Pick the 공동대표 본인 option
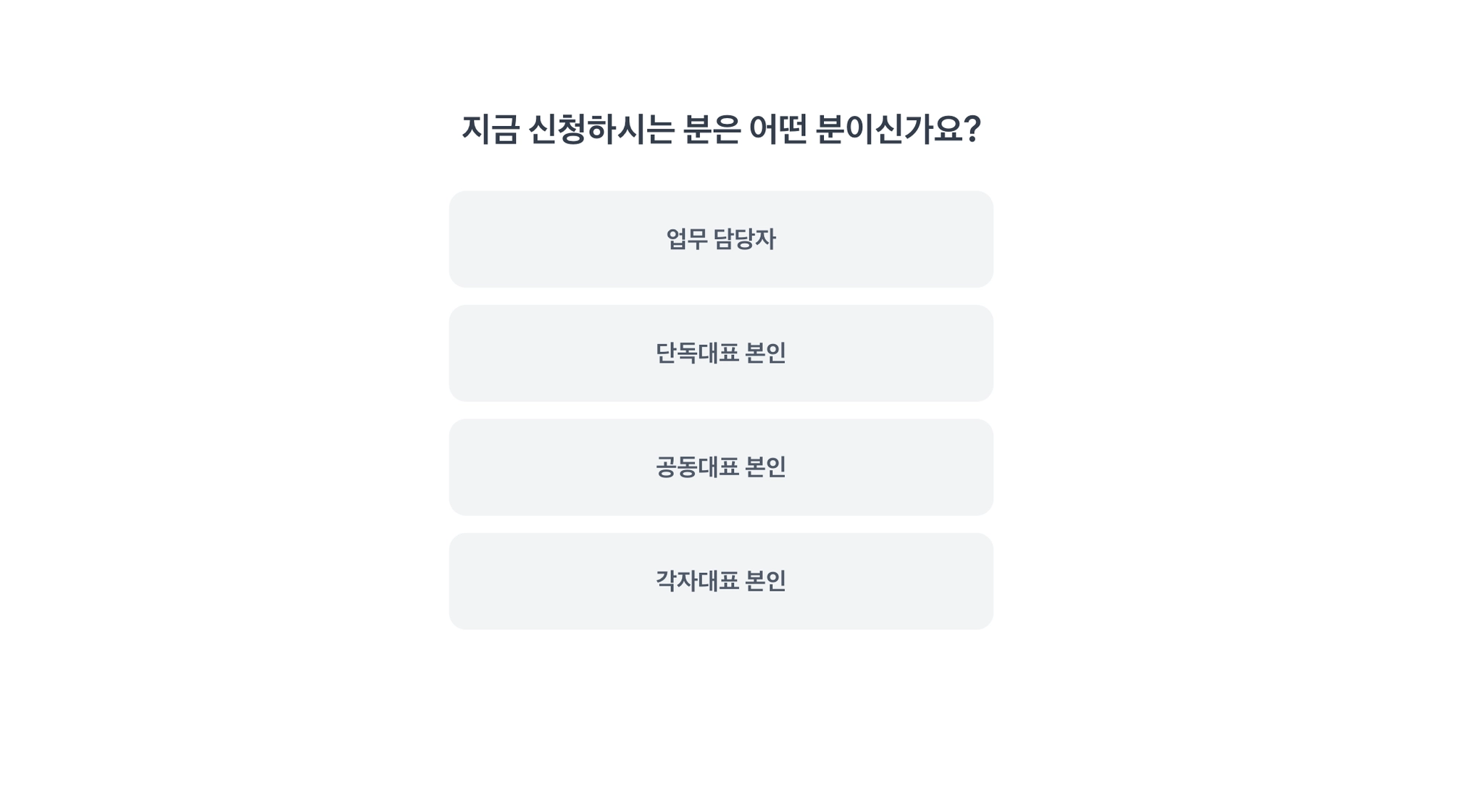The width and height of the screenshot is (1484, 812). pos(720,466)
